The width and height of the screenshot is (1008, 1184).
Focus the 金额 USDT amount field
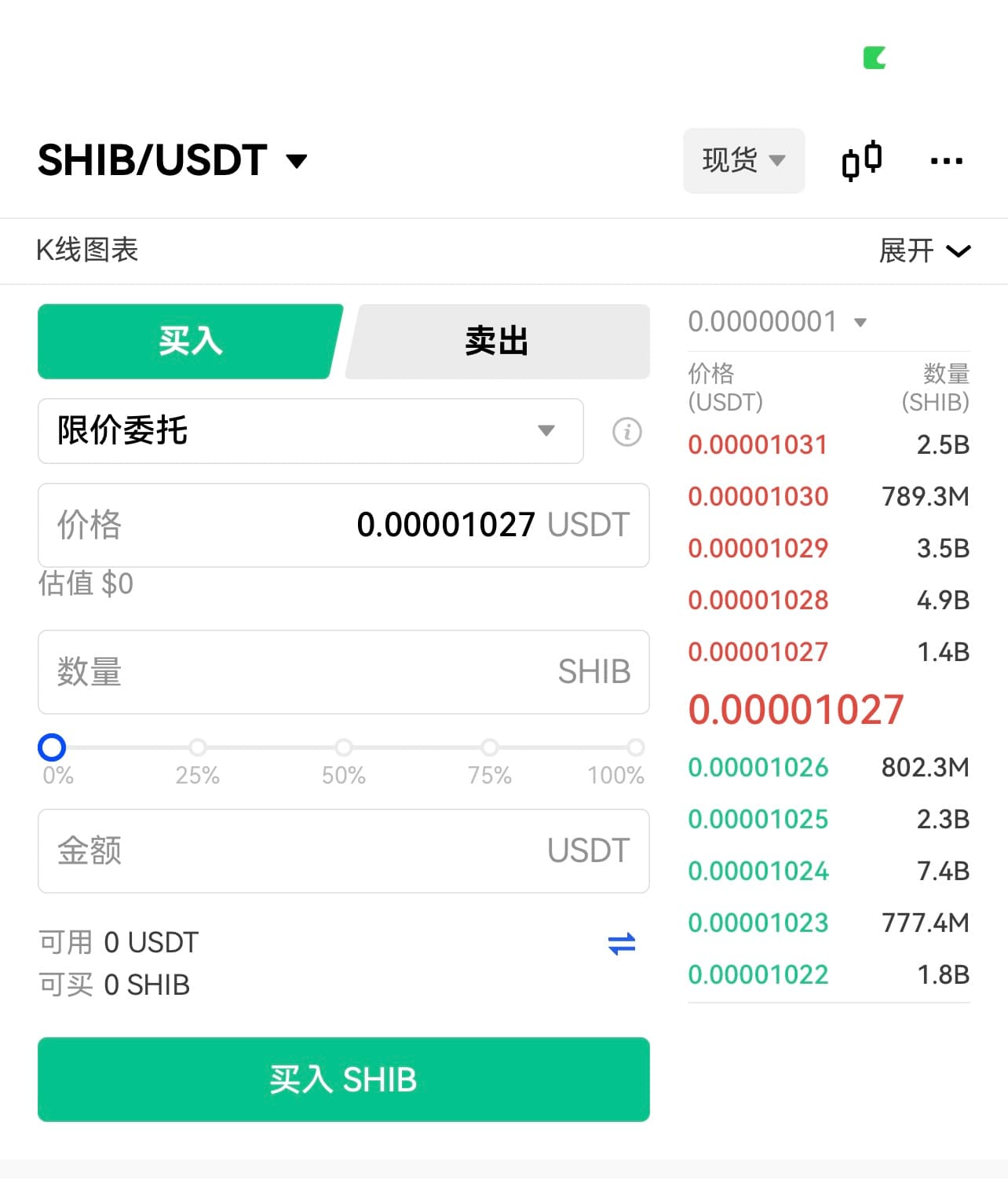tap(343, 850)
